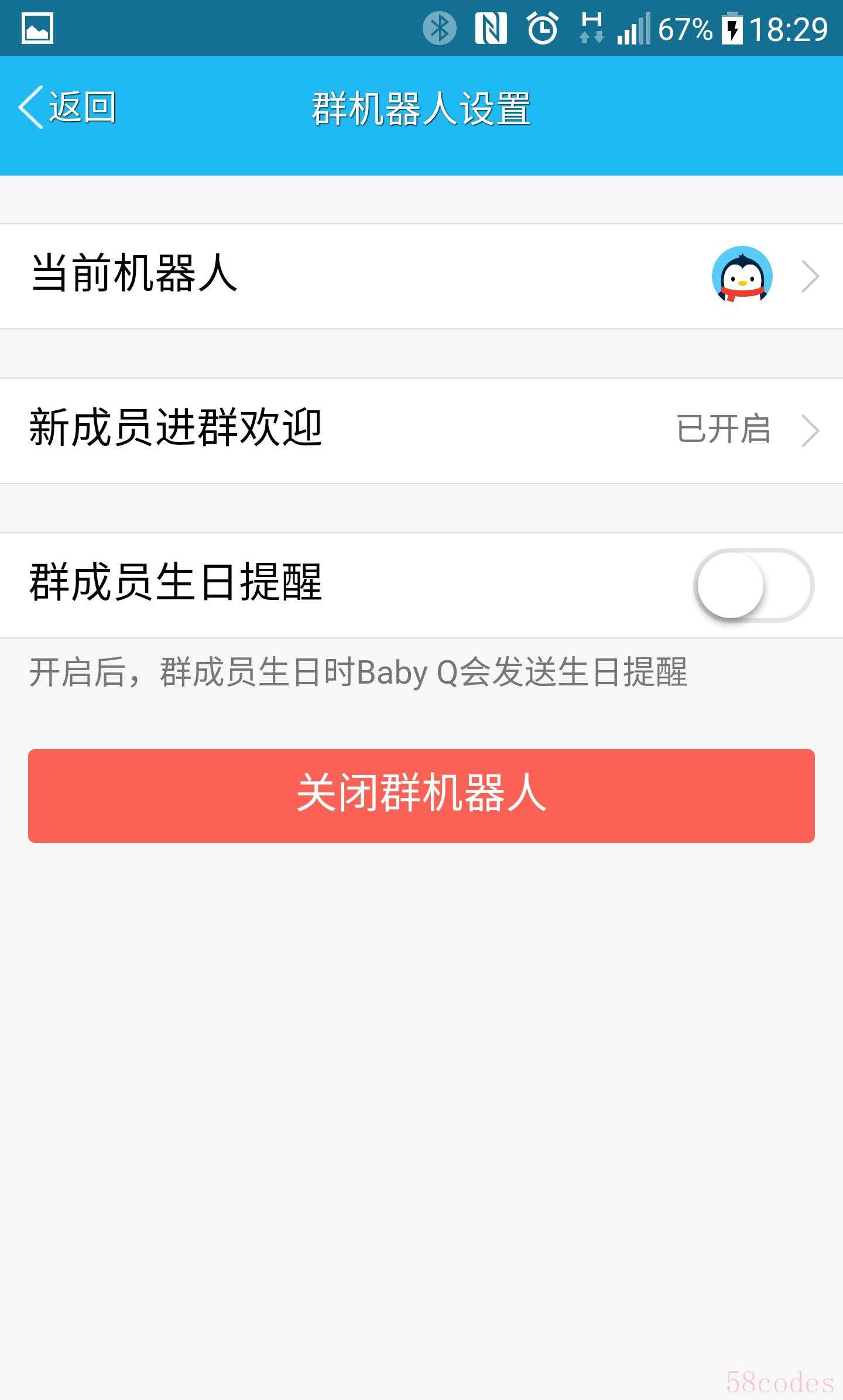This screenshot has height=1400, width=843.
Task: Go back using the 返回 button
Action: [x=67, y=107]
